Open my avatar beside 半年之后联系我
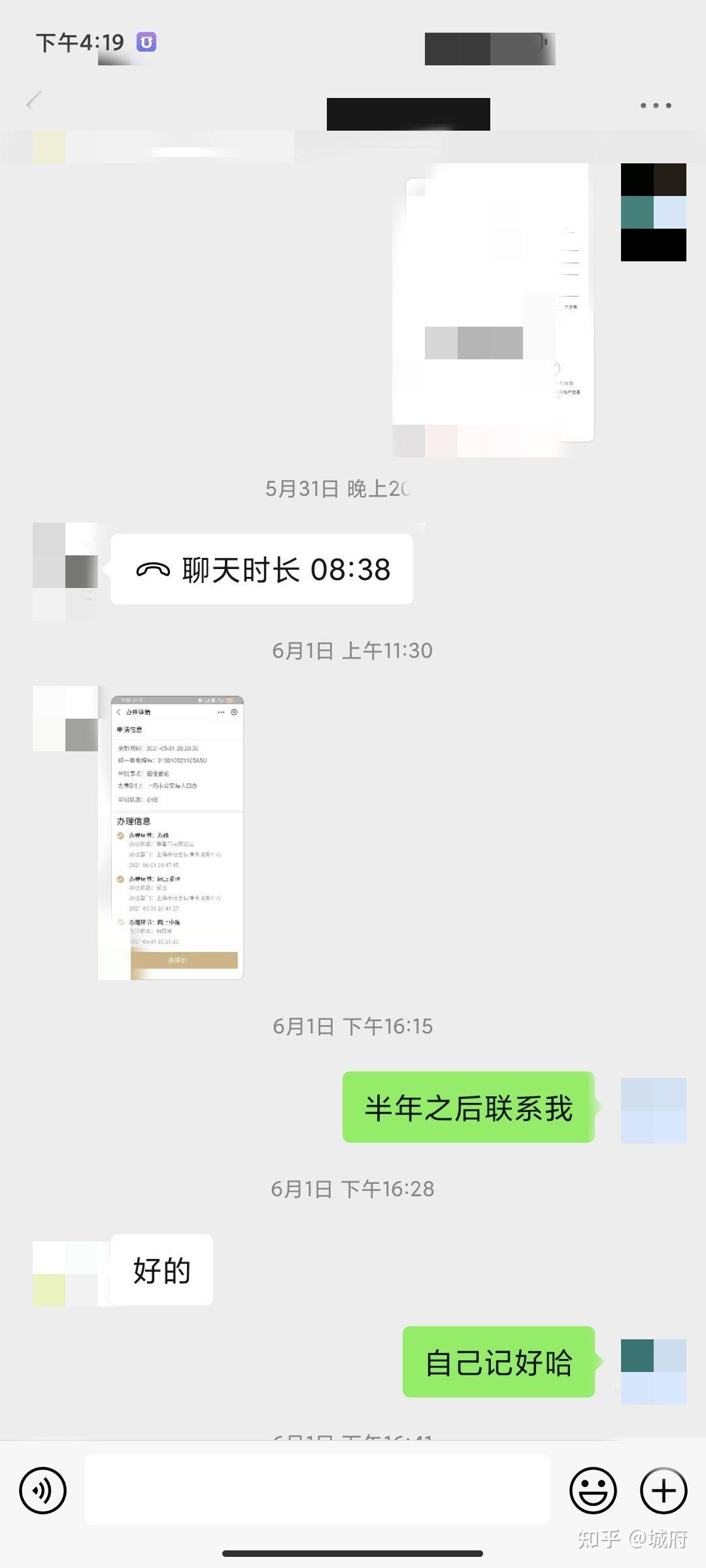Viewport: 706px width, 1568px height. pos(653,1110)
